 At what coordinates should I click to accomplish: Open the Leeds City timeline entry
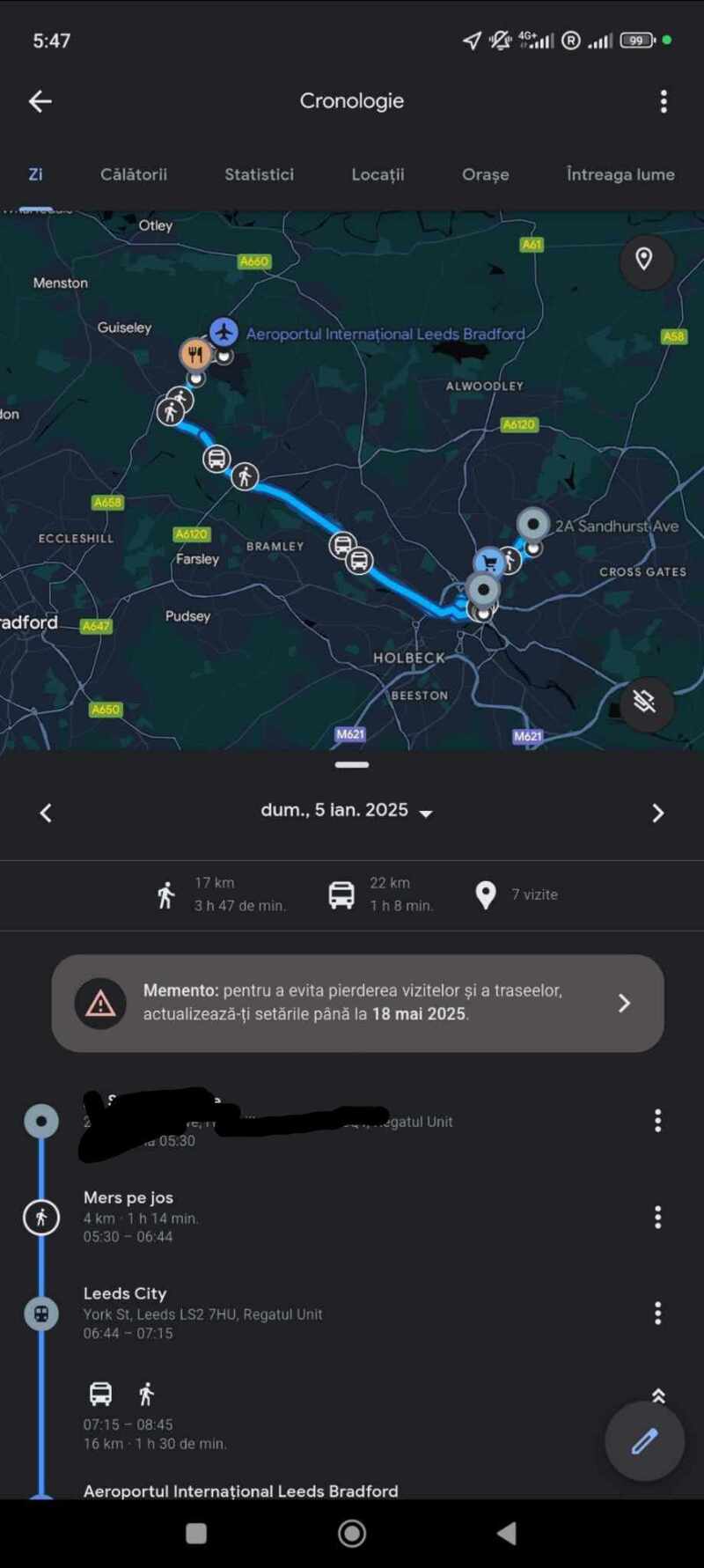(202, 1313)
